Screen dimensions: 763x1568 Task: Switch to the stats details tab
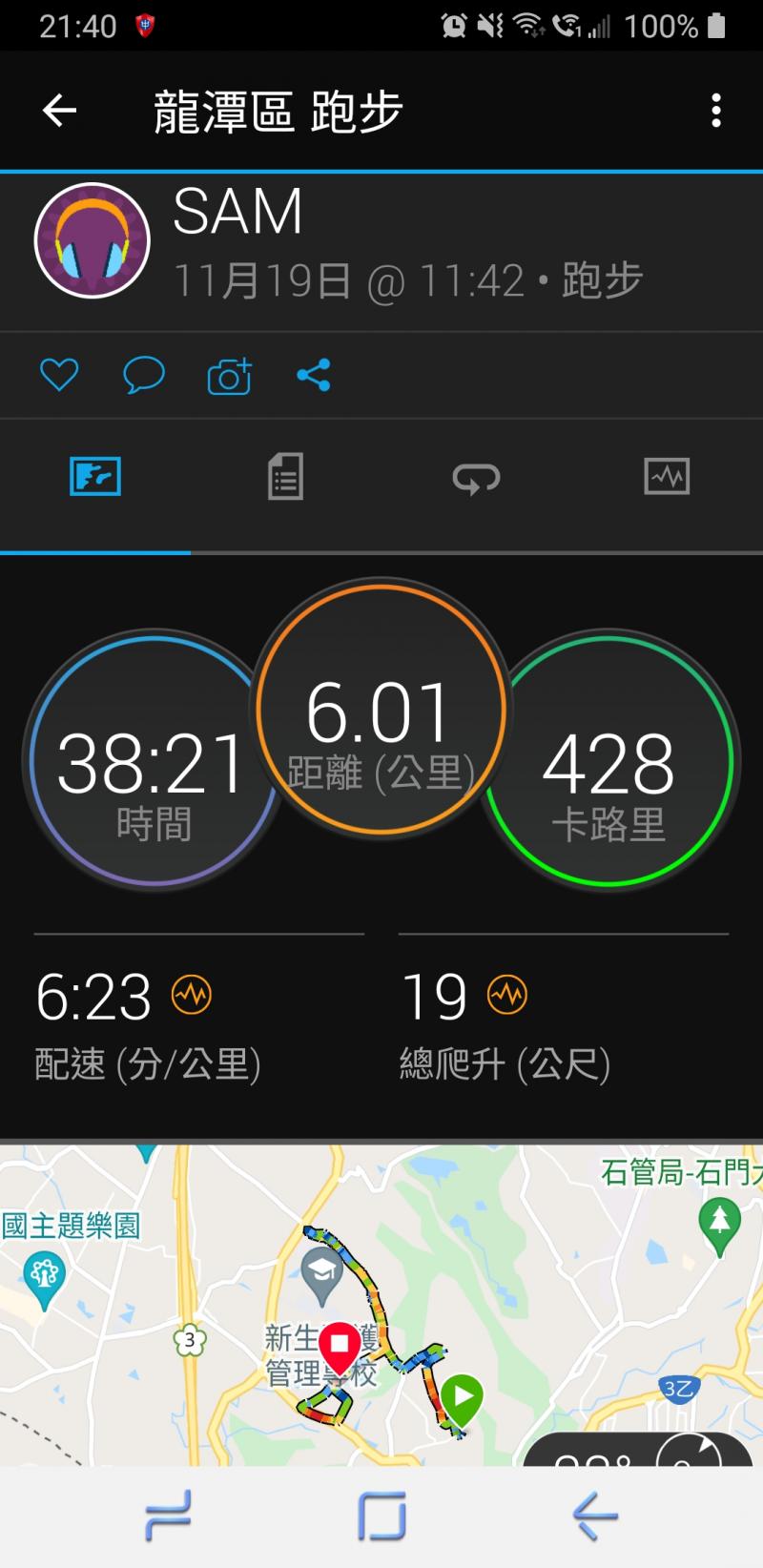285,476
